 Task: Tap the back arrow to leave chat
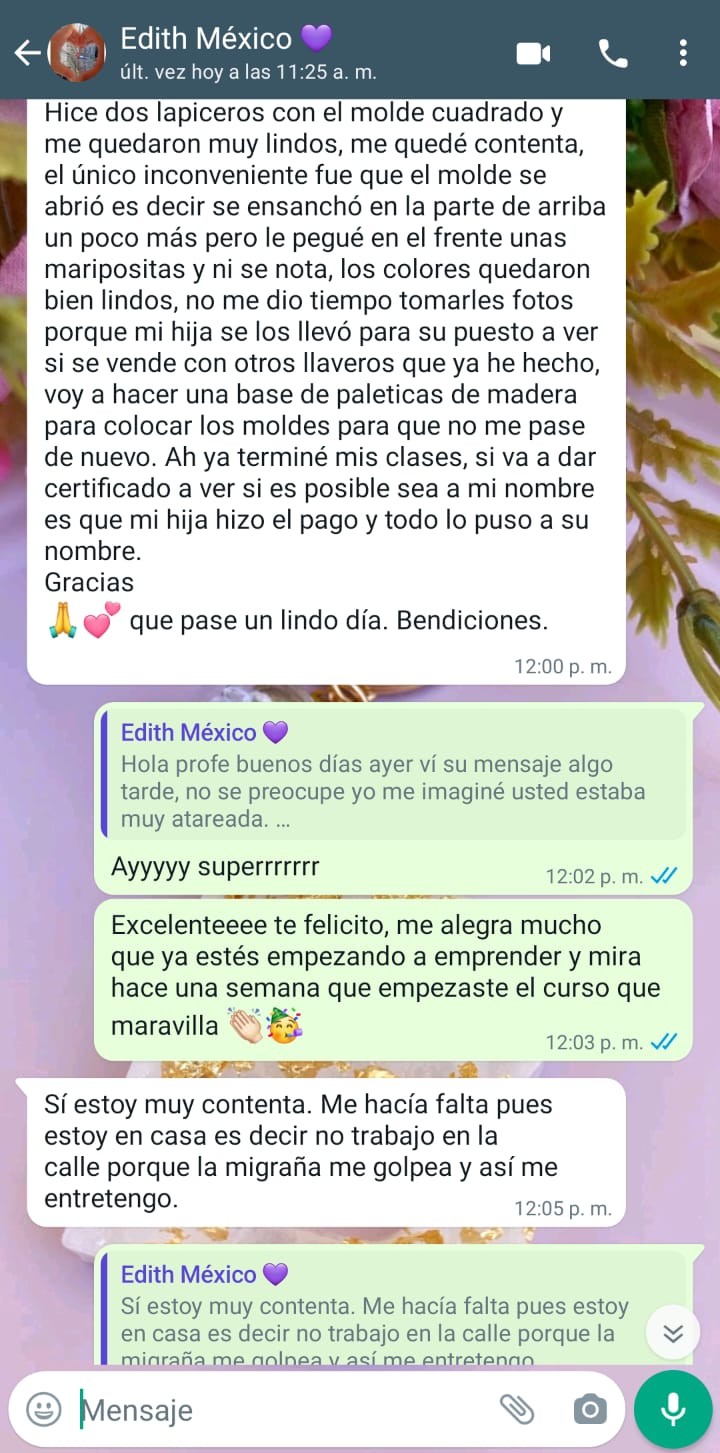click(x=27, y=52)
